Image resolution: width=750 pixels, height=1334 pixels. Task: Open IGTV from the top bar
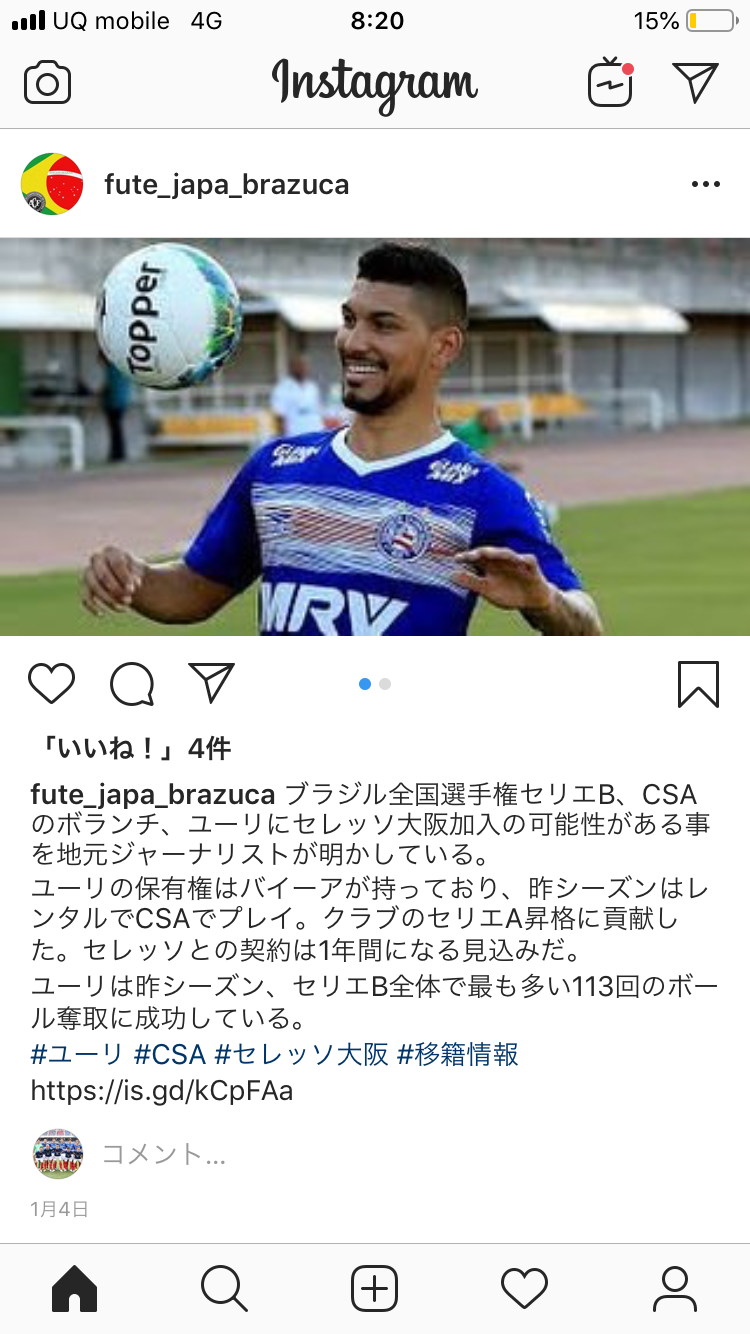click(610, 82)
